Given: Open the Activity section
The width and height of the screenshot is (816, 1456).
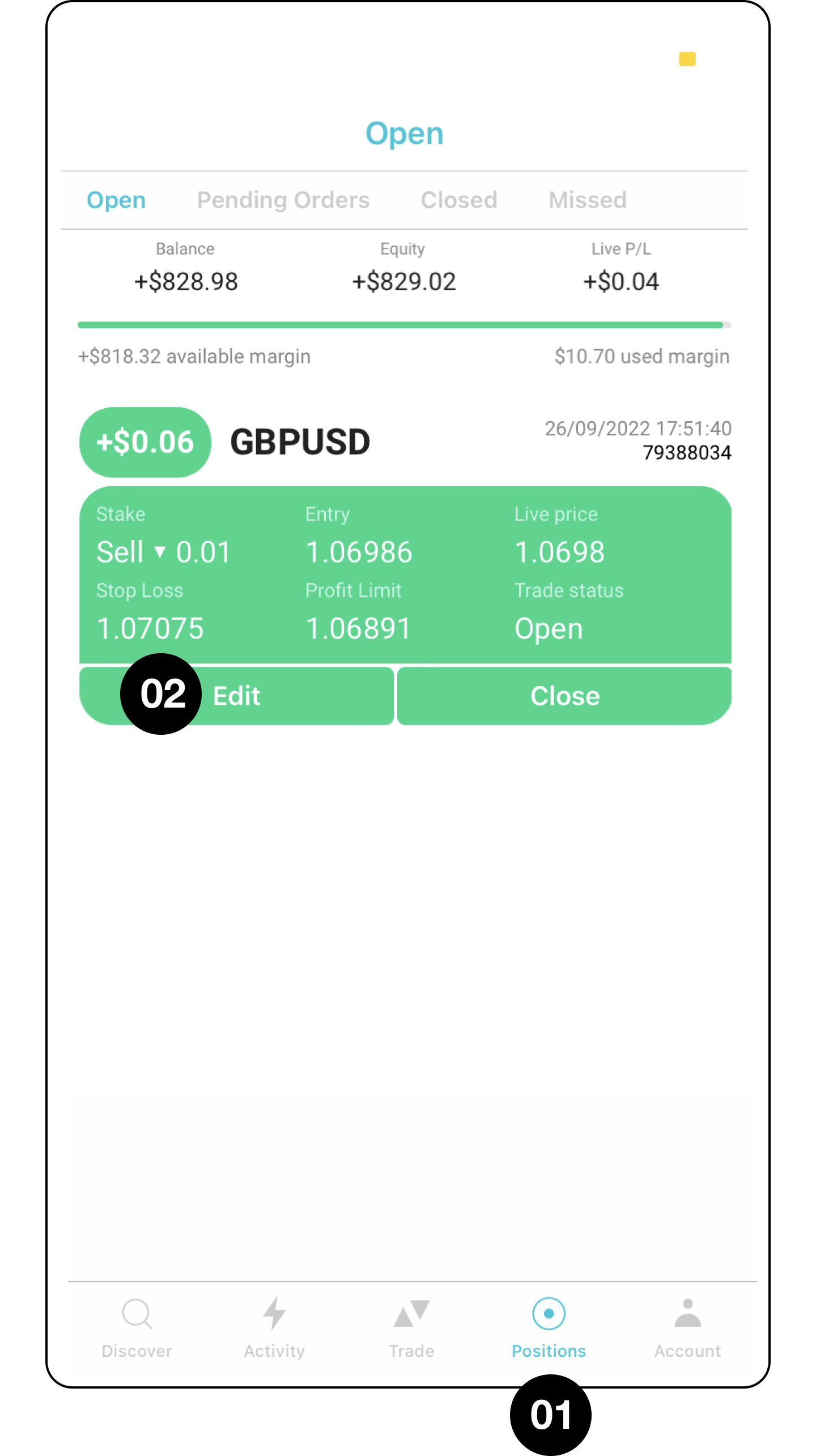Looking at the screenshot, I should (274, 1328).
